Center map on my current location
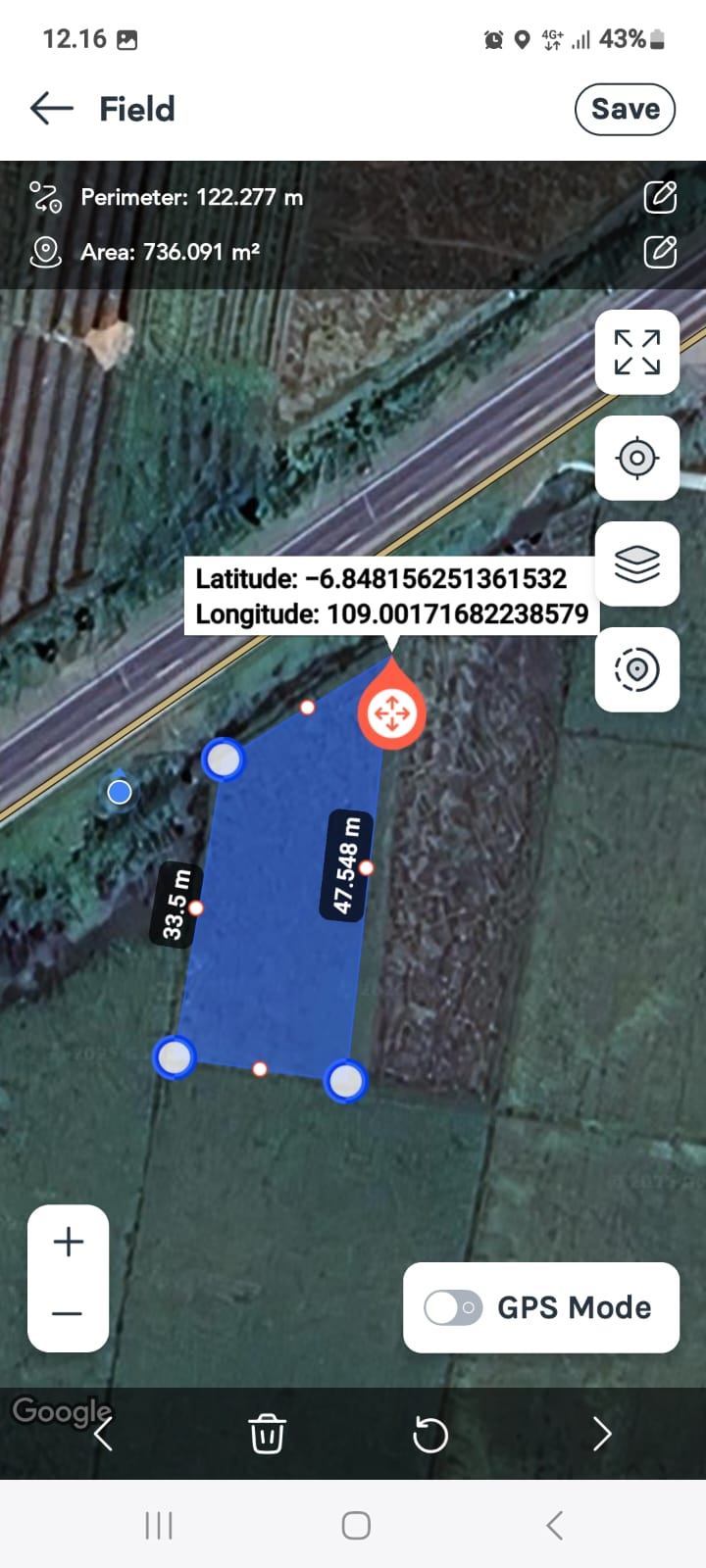Viewport: 706px width, 1568px height. tap(637, 458)
